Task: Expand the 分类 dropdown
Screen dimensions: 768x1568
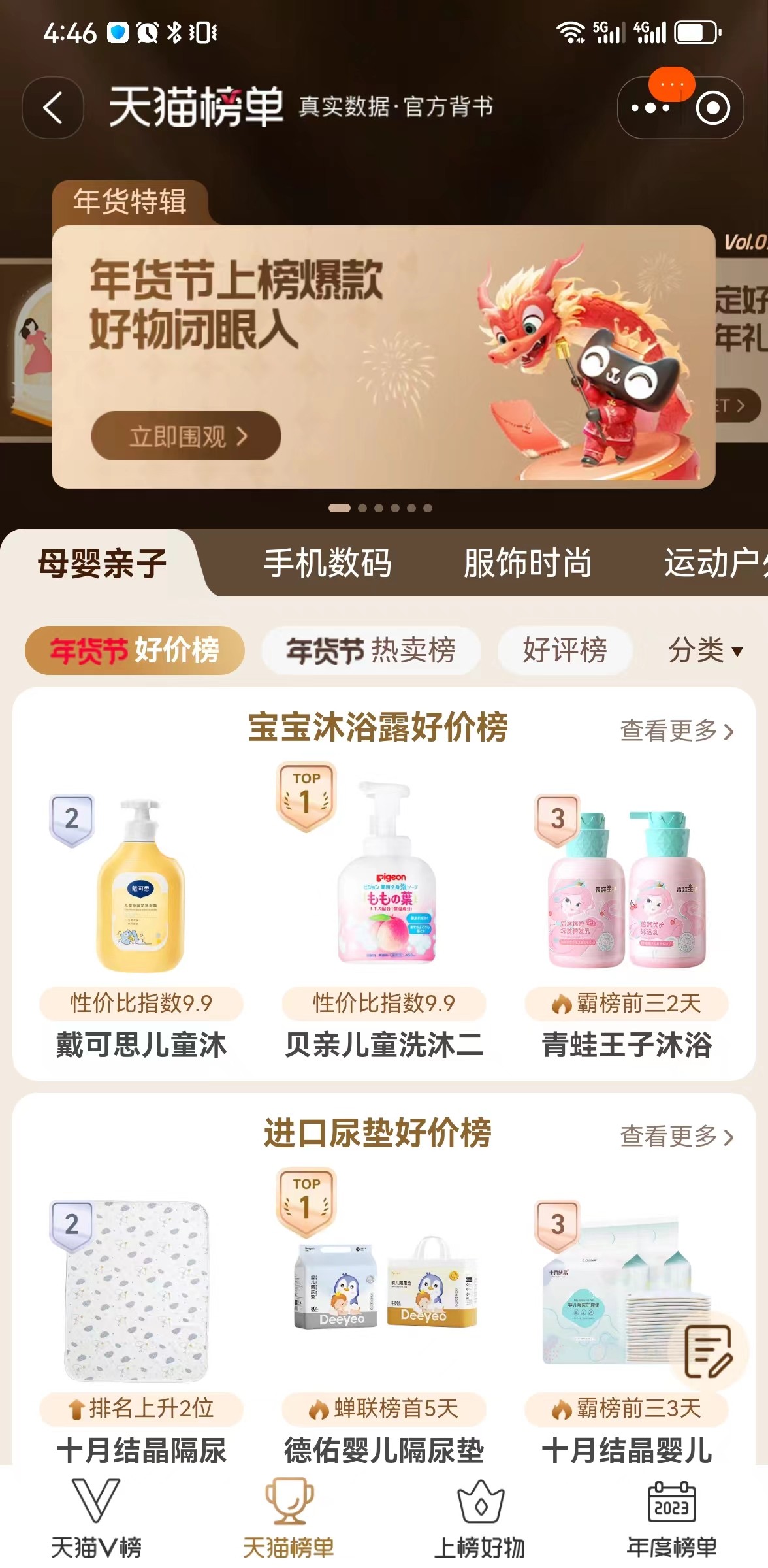Action: click(705, 651)
